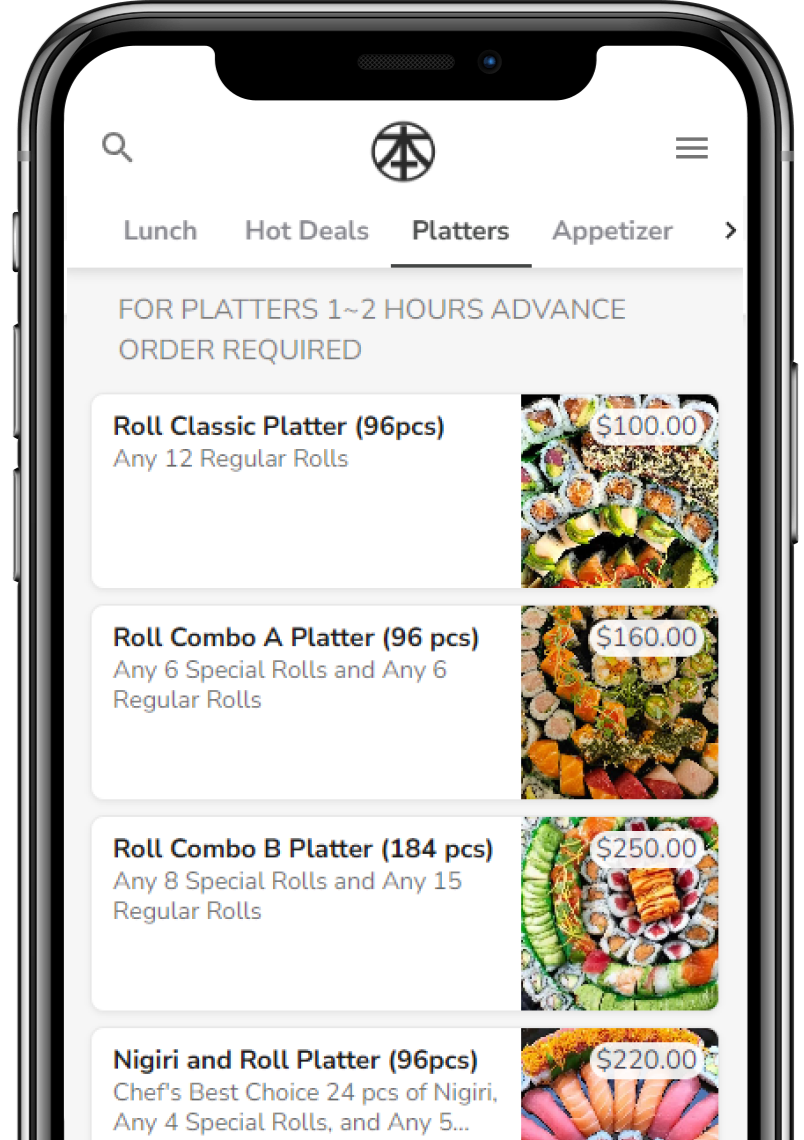Open the hamburger menu
Image resolution: width=804 pixels, height=1140 pixels.
691,149
